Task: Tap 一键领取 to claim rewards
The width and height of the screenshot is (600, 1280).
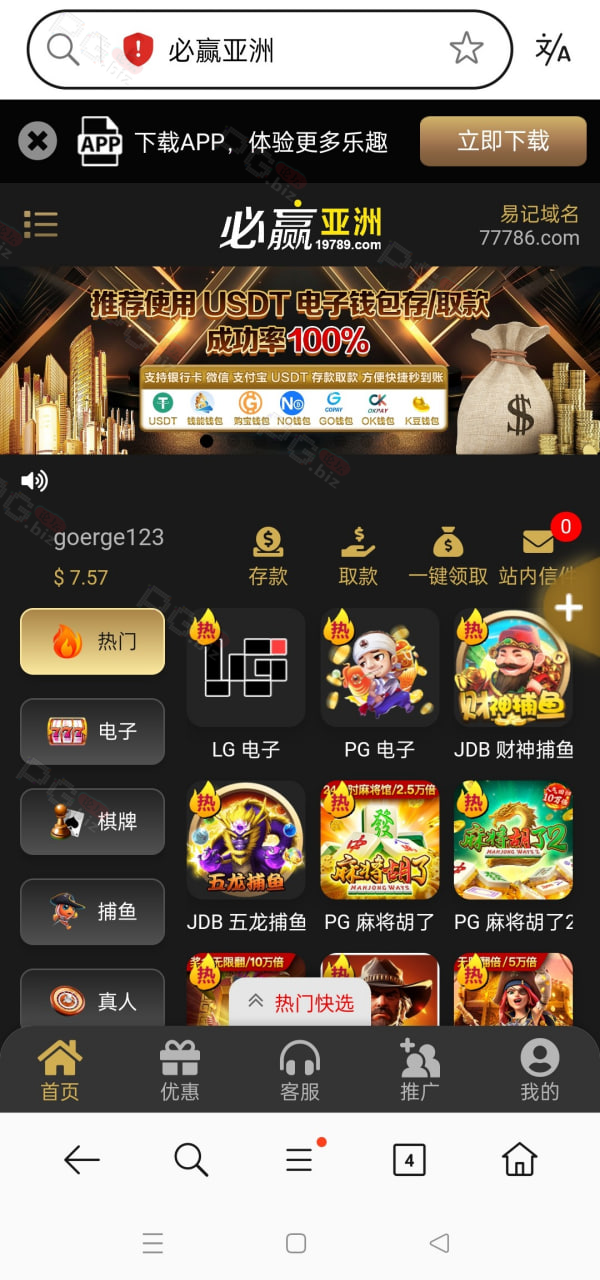Action: coord(448,556)
